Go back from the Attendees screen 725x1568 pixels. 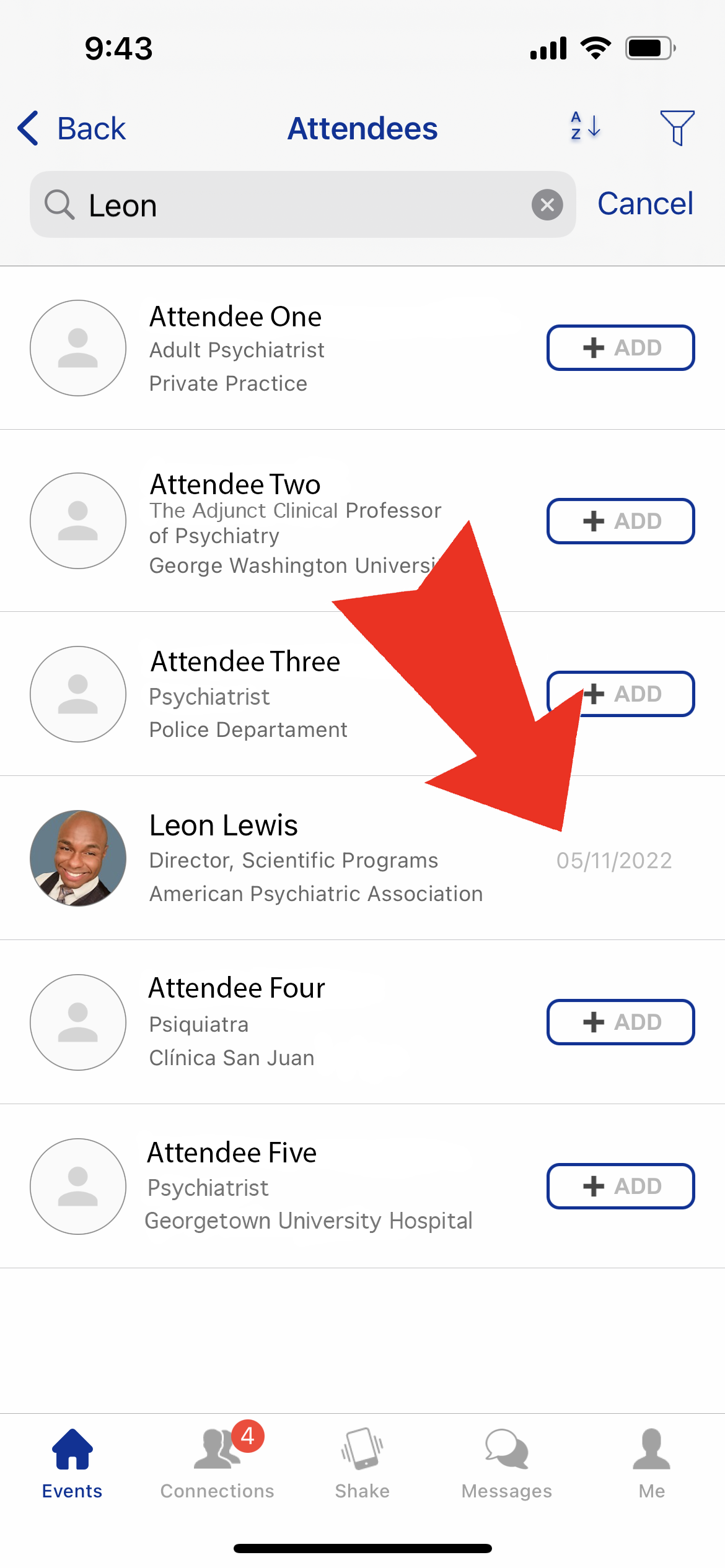[71, 129]
